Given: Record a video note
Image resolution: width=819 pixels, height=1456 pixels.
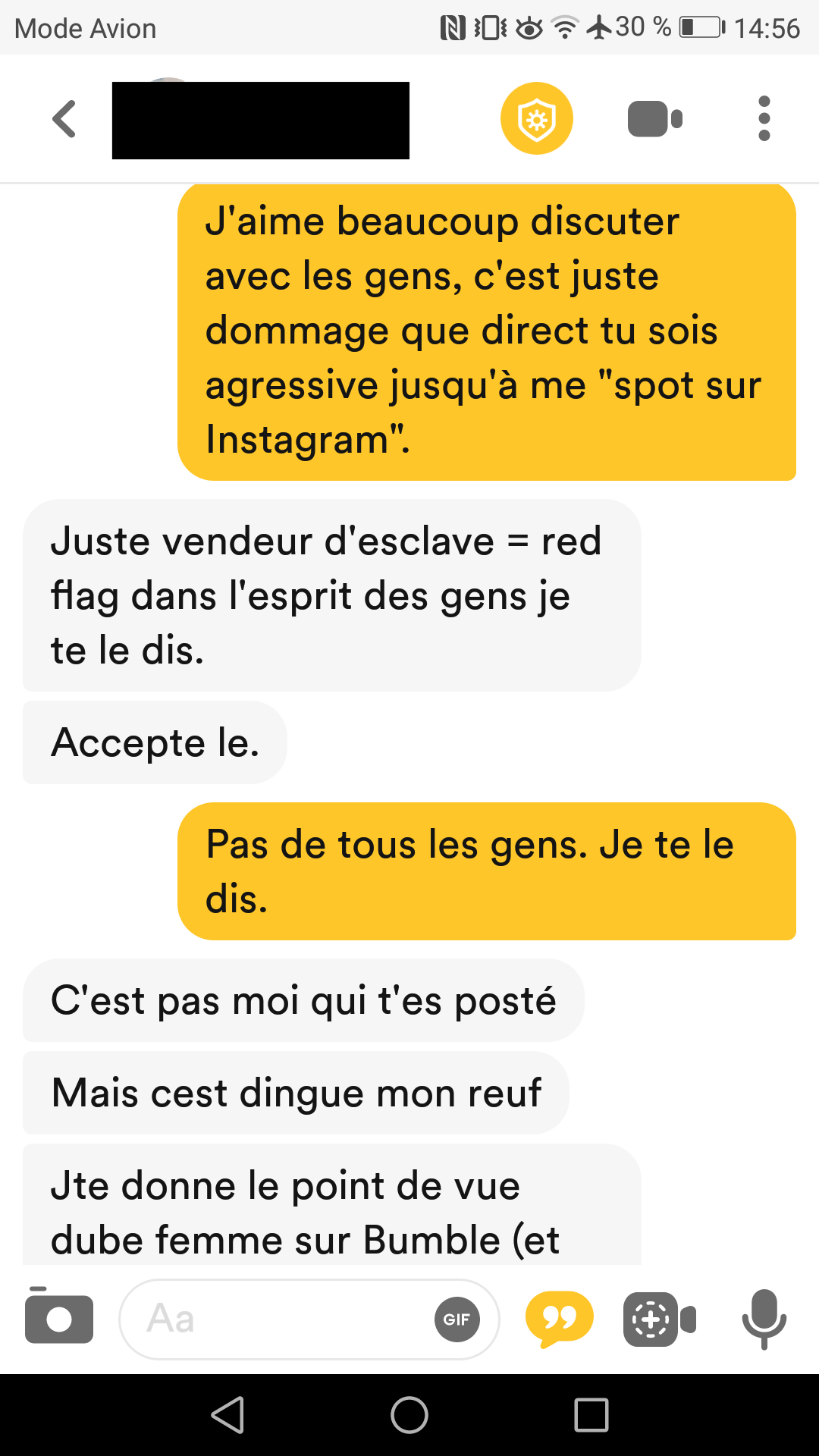Looking at the screenshot, I should point(660,1319).
